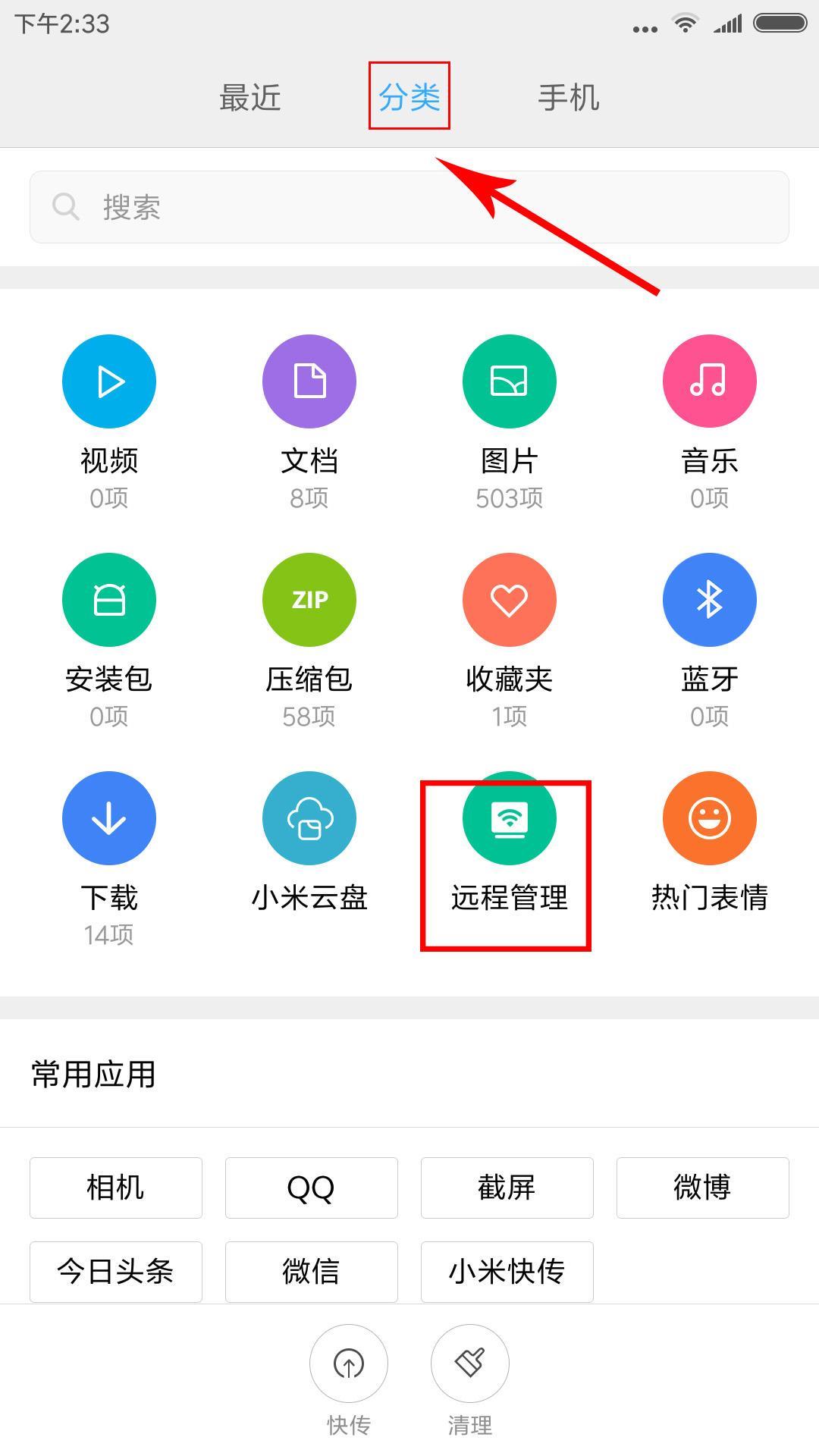
Task: Select the 分类 tab
Action: (409, 97)
